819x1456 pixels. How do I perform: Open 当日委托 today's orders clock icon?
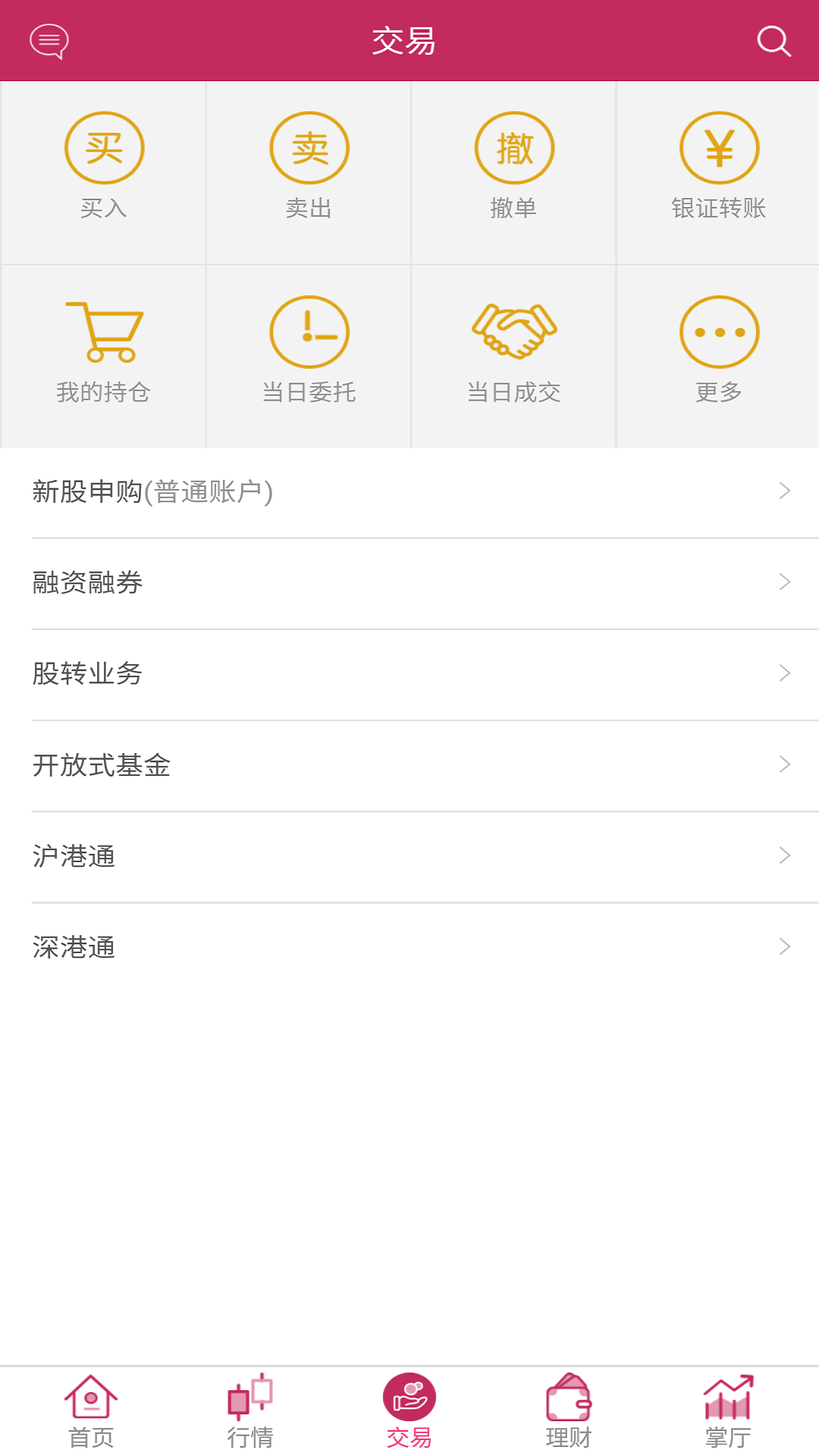coord(309,331)
